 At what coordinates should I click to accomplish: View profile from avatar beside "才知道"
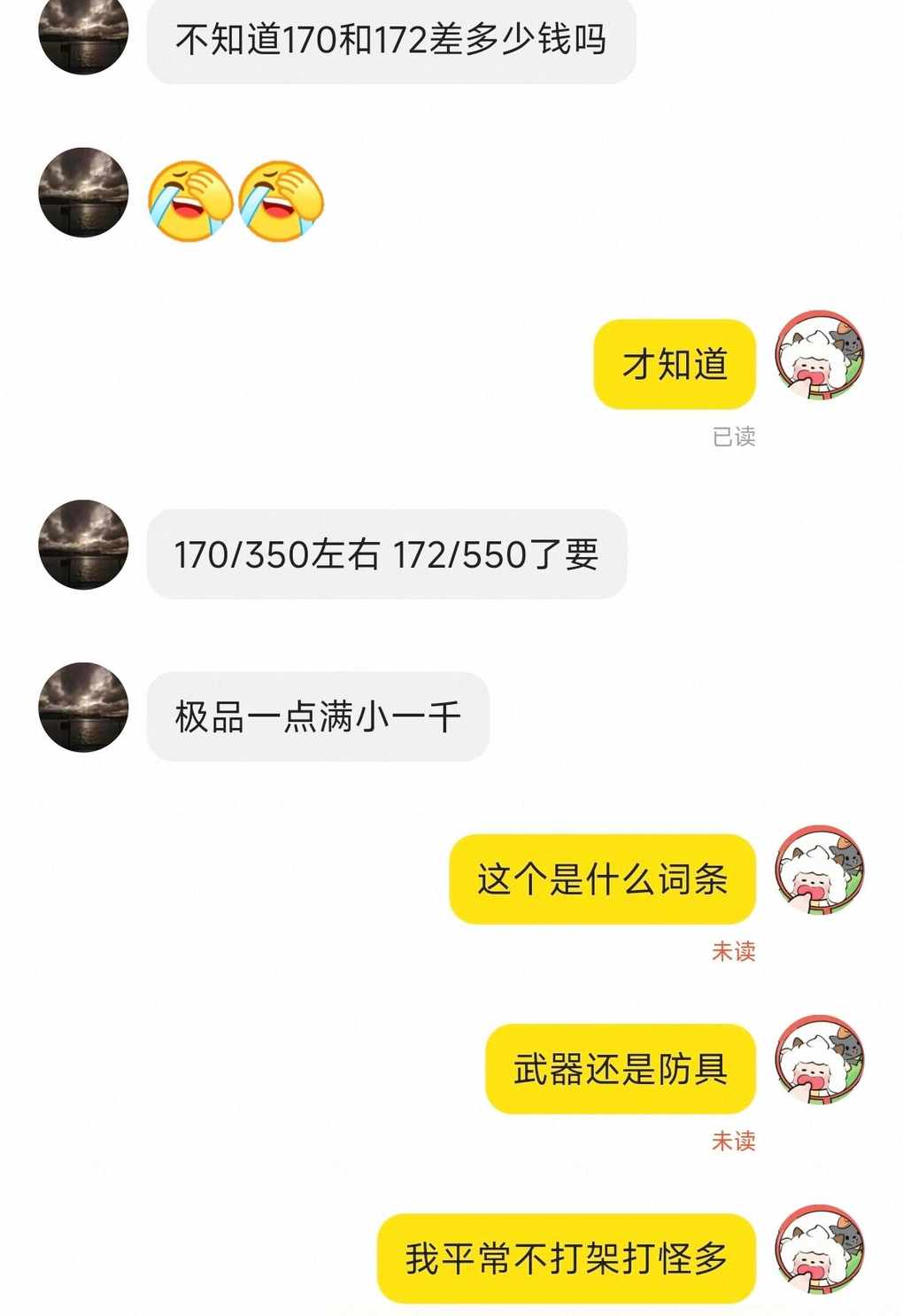coord(819,354)
